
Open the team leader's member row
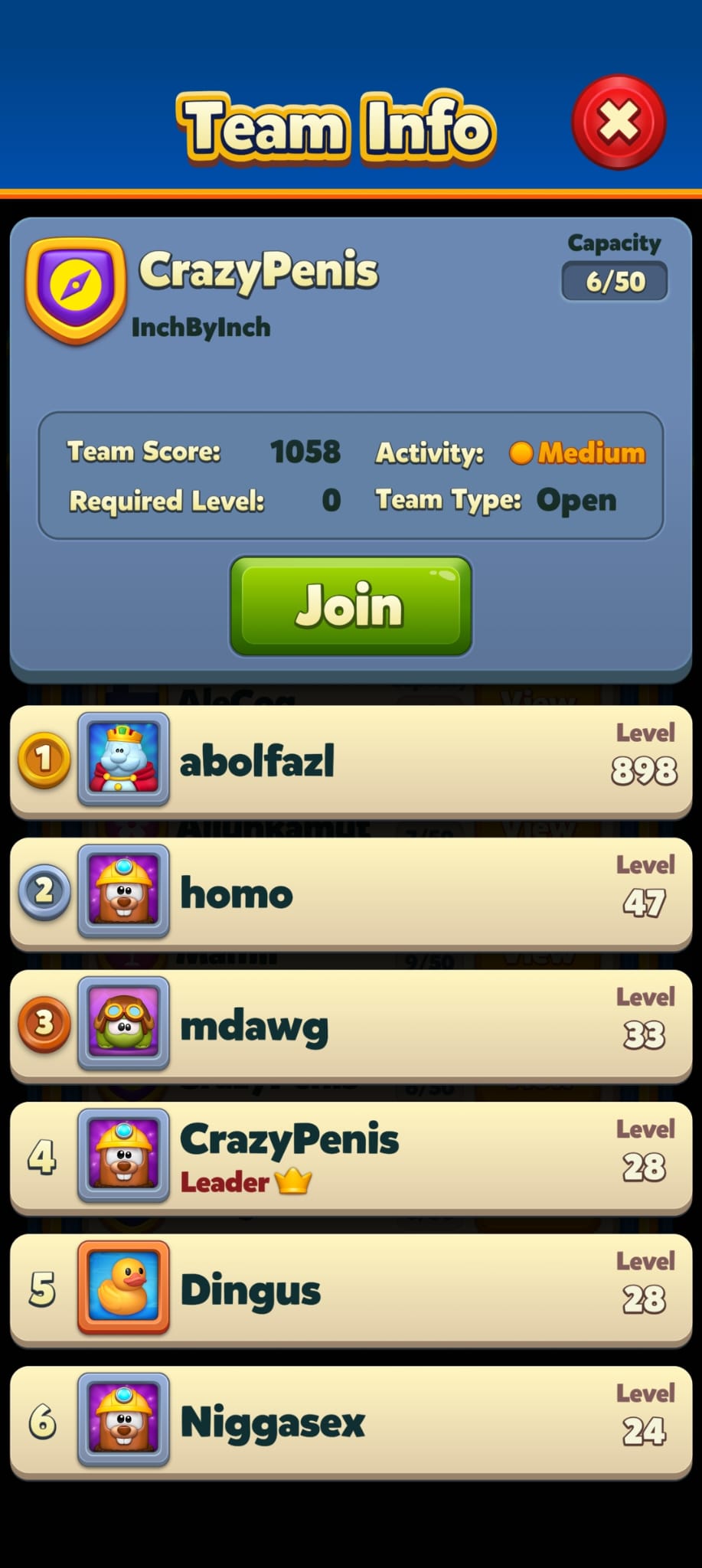(351, 1157)
